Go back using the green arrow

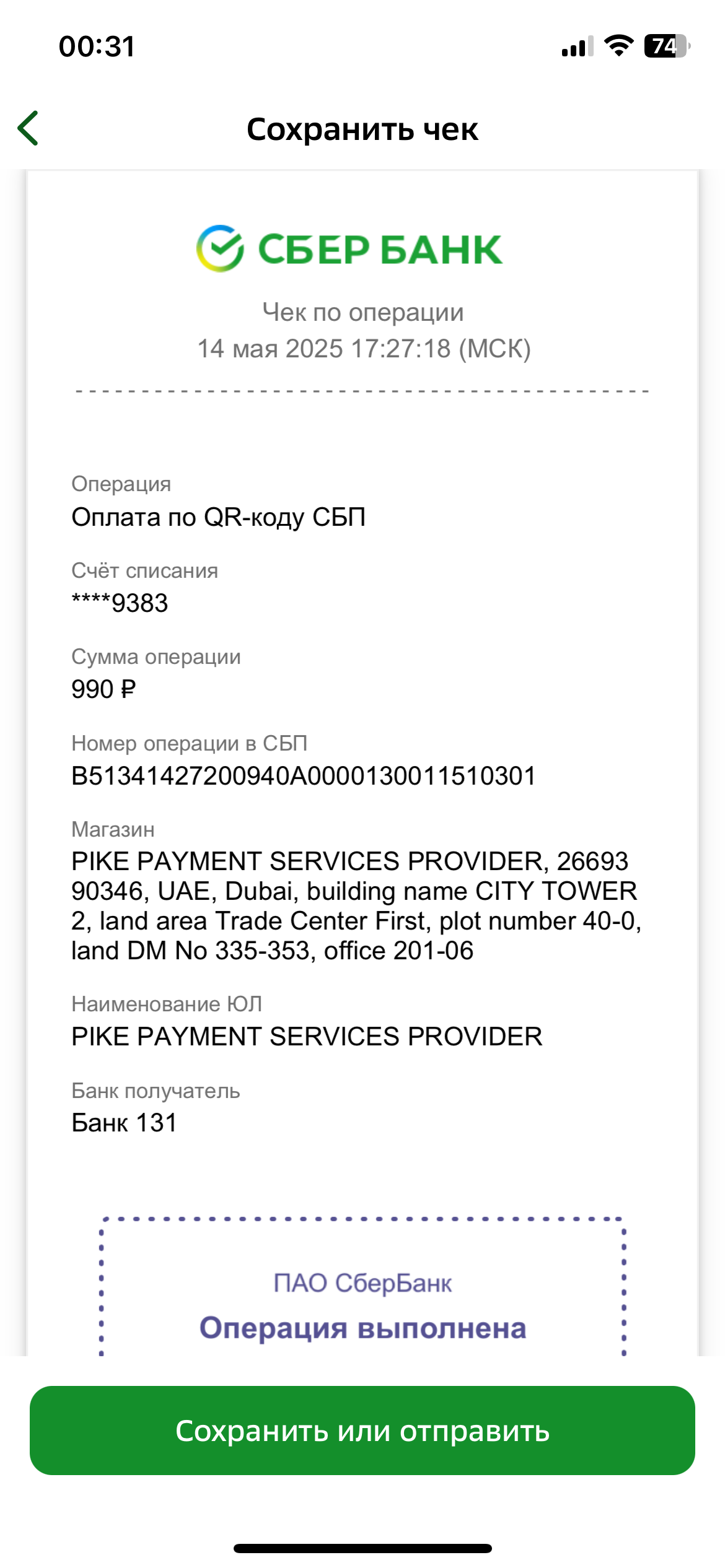tap(29, 128)
